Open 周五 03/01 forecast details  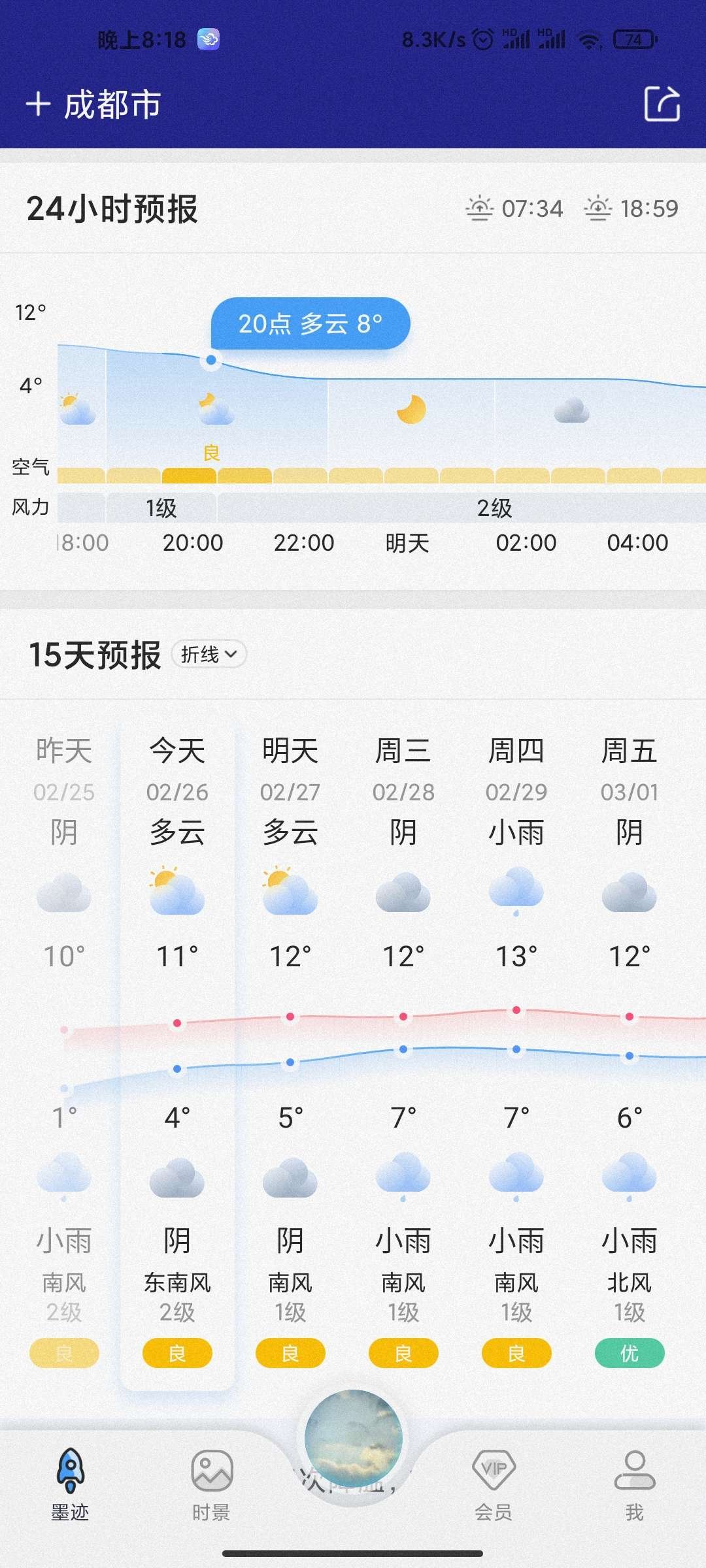click(629, 1045)
